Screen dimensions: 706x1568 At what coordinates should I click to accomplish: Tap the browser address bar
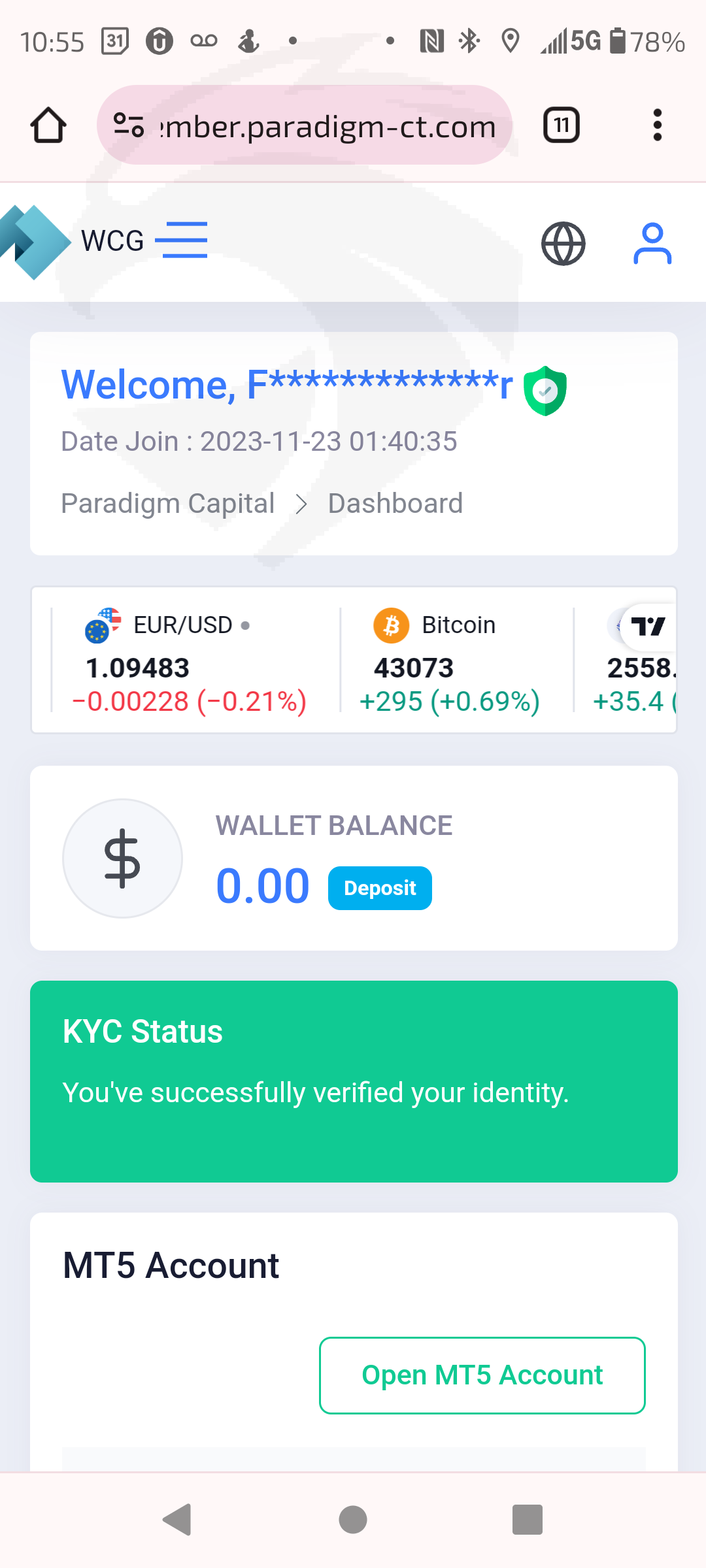[x=305, y=125]
